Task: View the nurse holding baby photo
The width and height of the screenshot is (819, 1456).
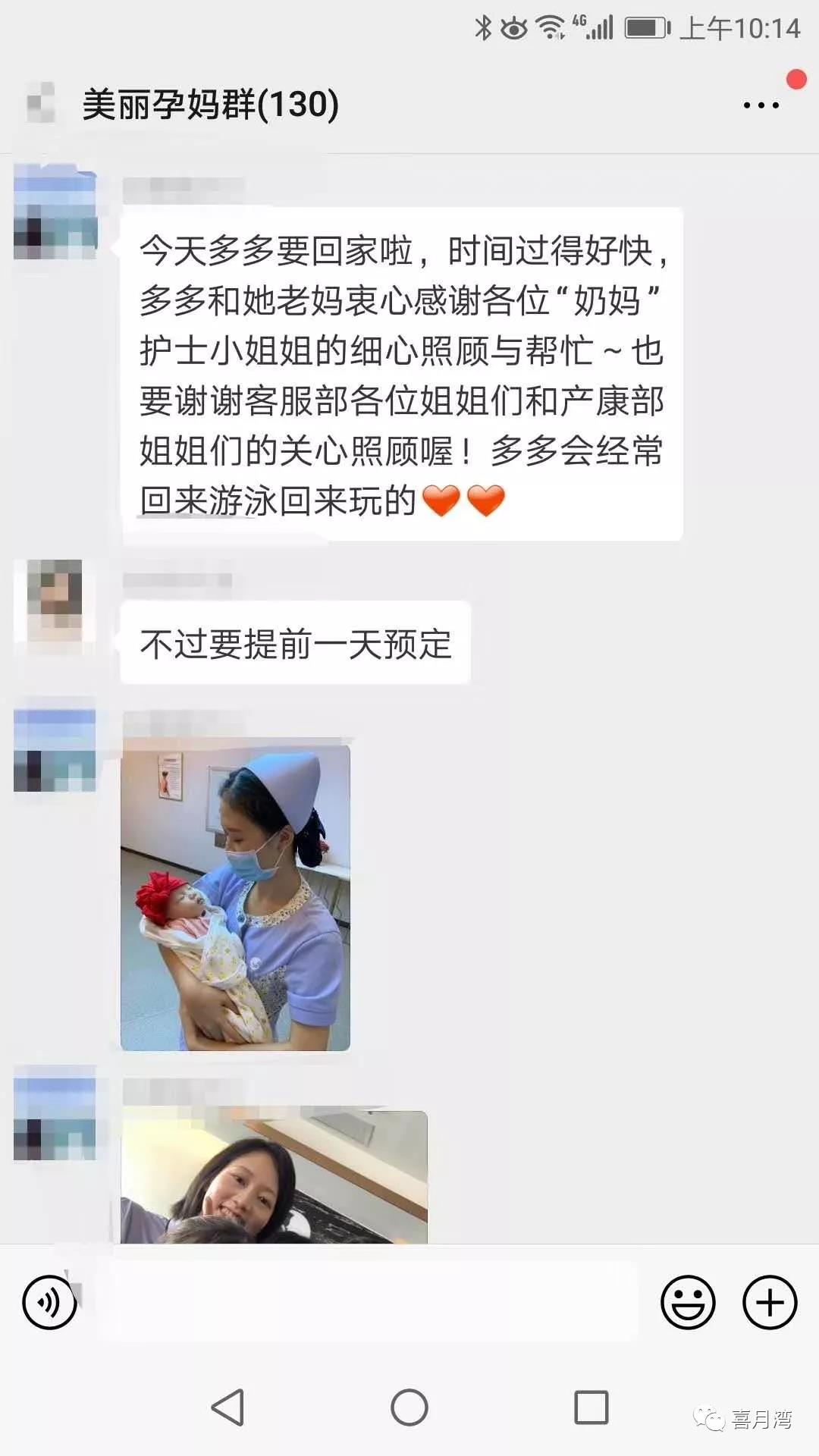Action: [x=235, y=897]
